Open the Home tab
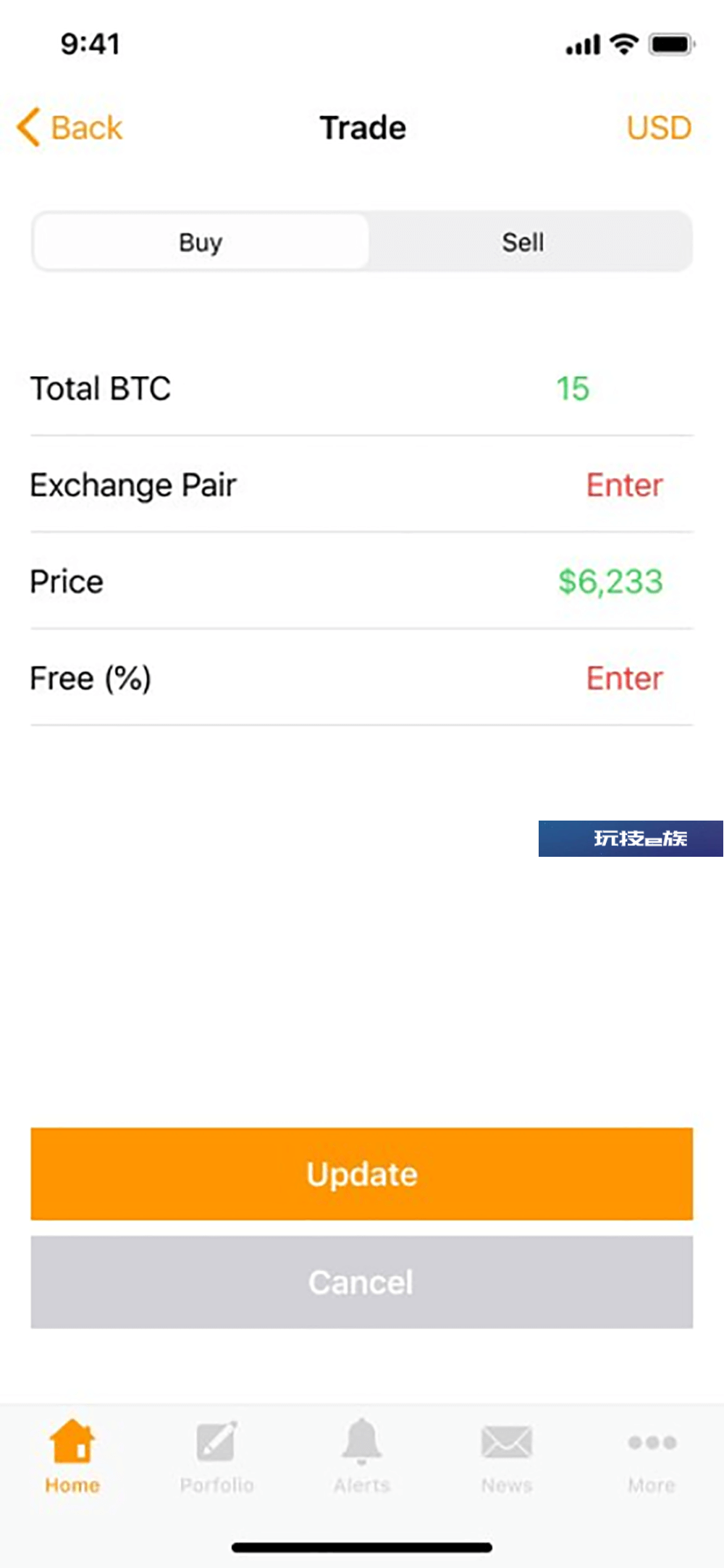 pyautogui.click(x=72, y=1457)
